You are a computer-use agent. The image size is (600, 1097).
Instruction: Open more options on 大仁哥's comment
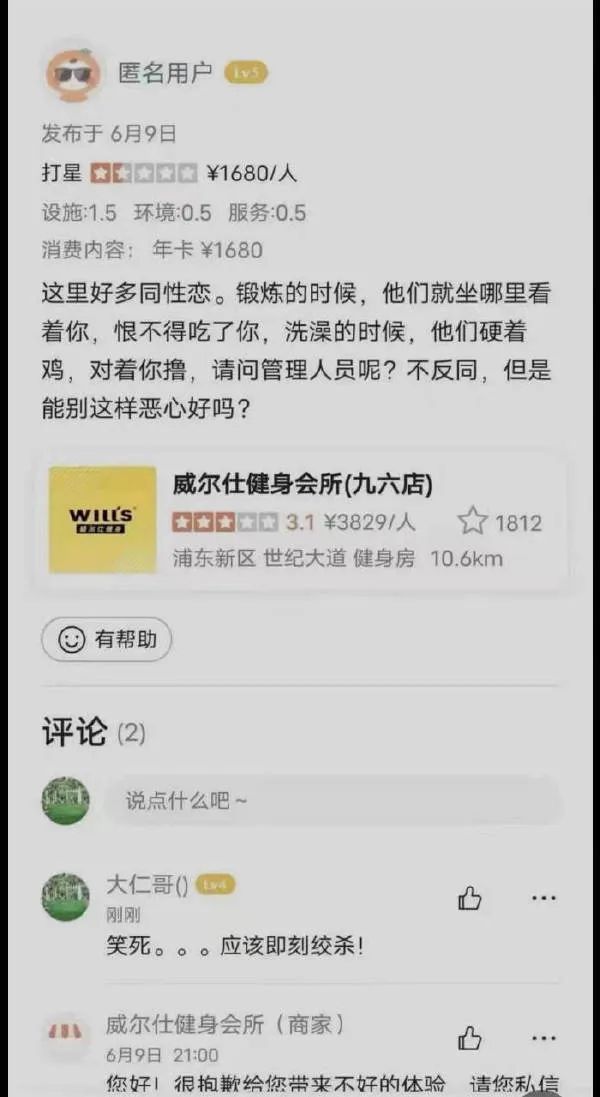[x=543, y=899]
